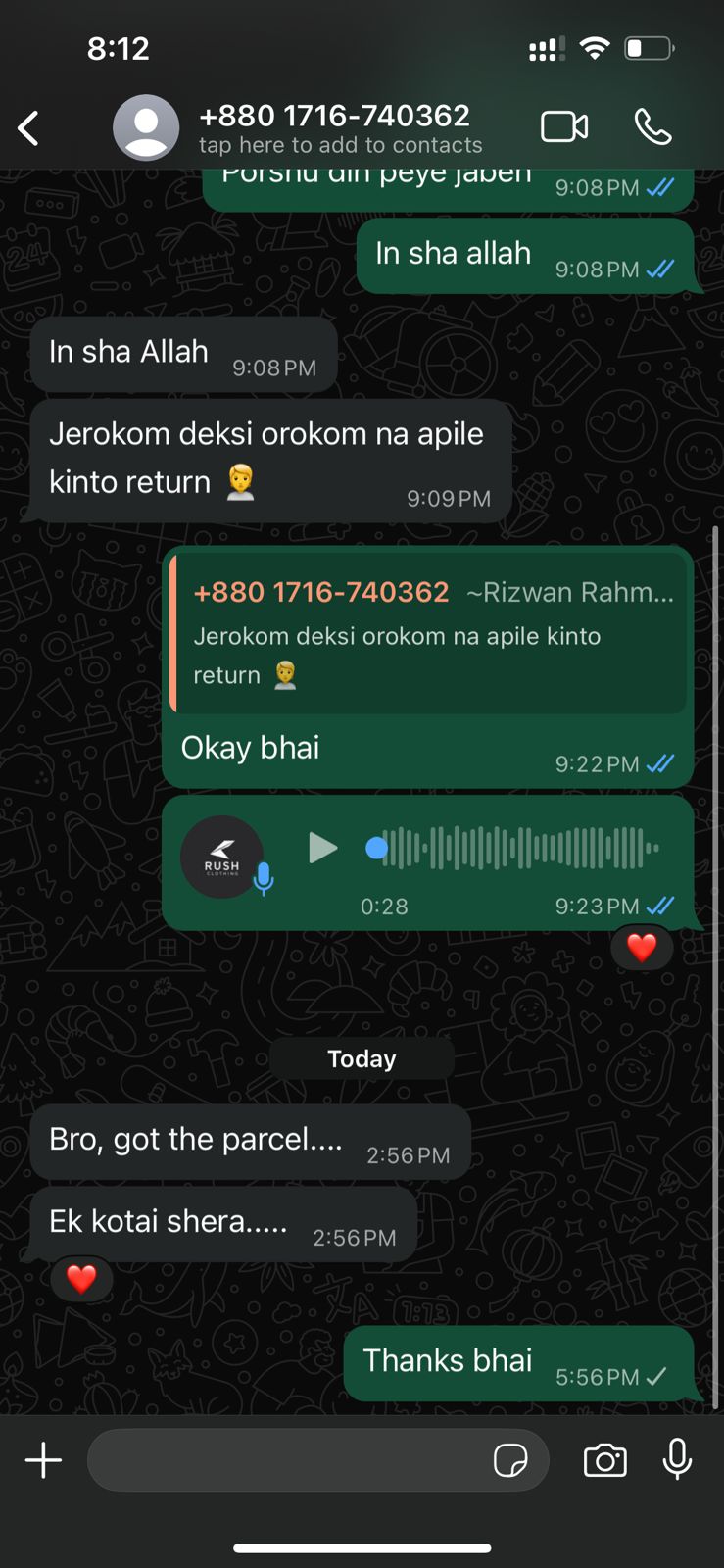The width and height of the screenshot is (724, 1568).
Task: Start a voice call with this number
Action: [x=652, y=127]
